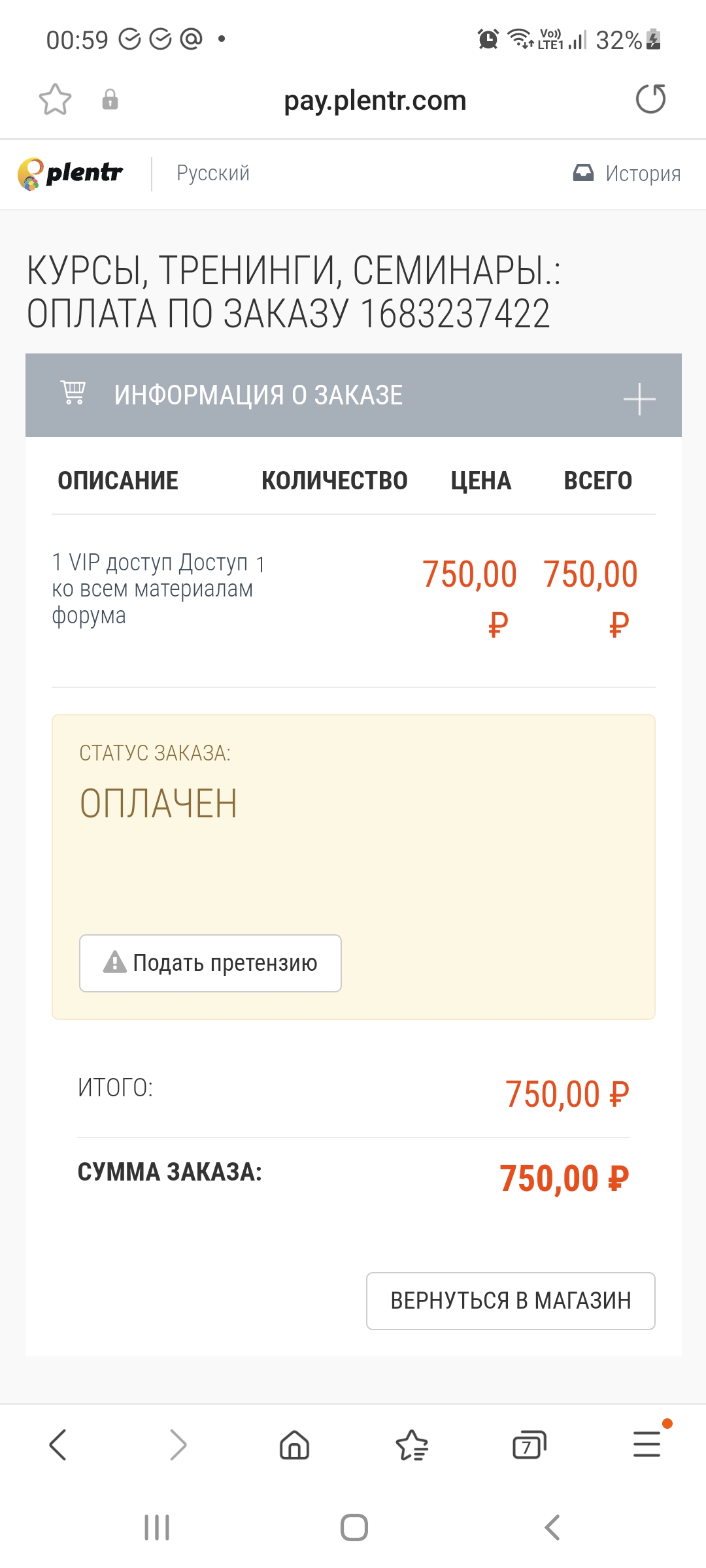The height and width of the screenshot is (1568, 706).
Task: File a claim via Подать претензию
Action: 210,963
